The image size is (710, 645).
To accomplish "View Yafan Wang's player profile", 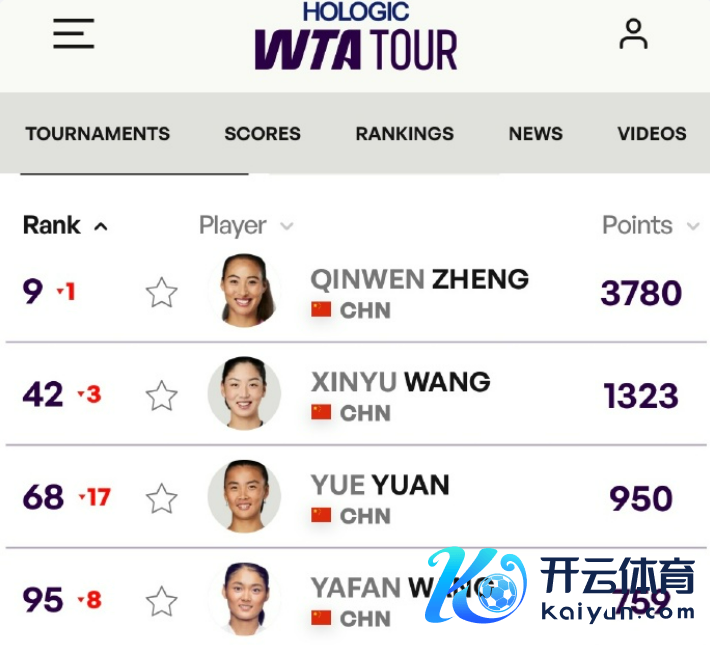I will point(370,588).
